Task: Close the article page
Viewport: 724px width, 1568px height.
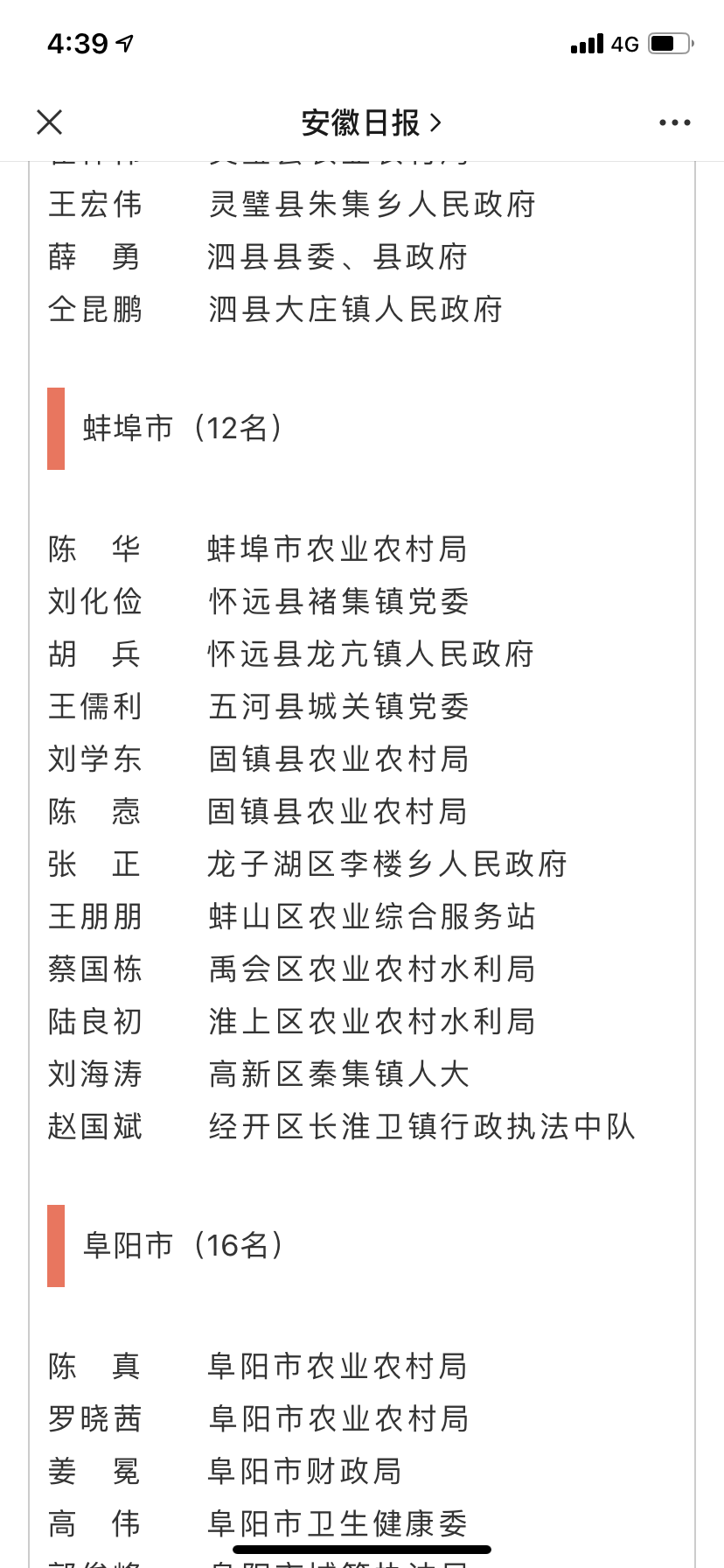Action: [x=50, y=122]
